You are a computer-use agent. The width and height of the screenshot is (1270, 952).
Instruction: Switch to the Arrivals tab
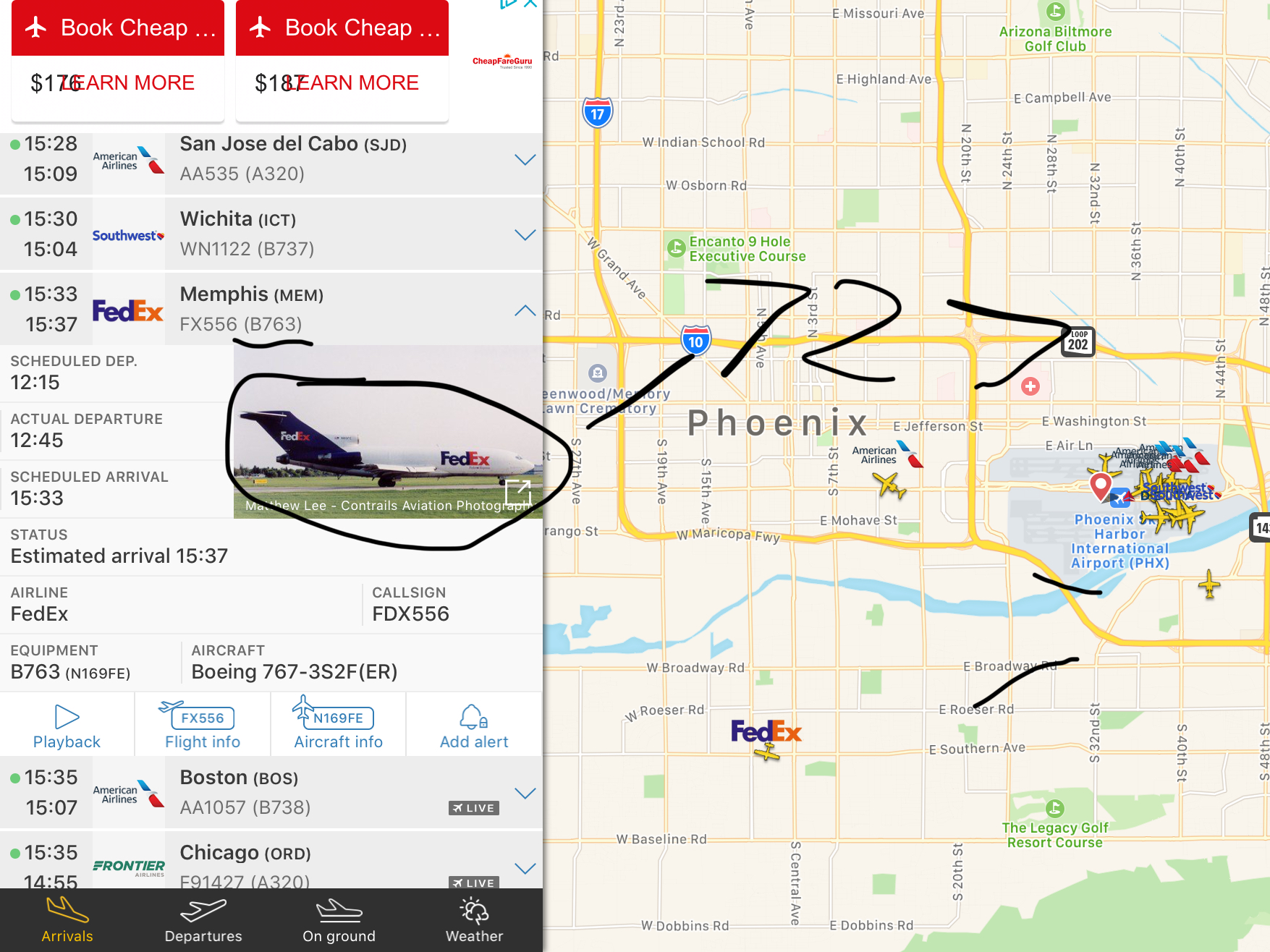point(67,920)
